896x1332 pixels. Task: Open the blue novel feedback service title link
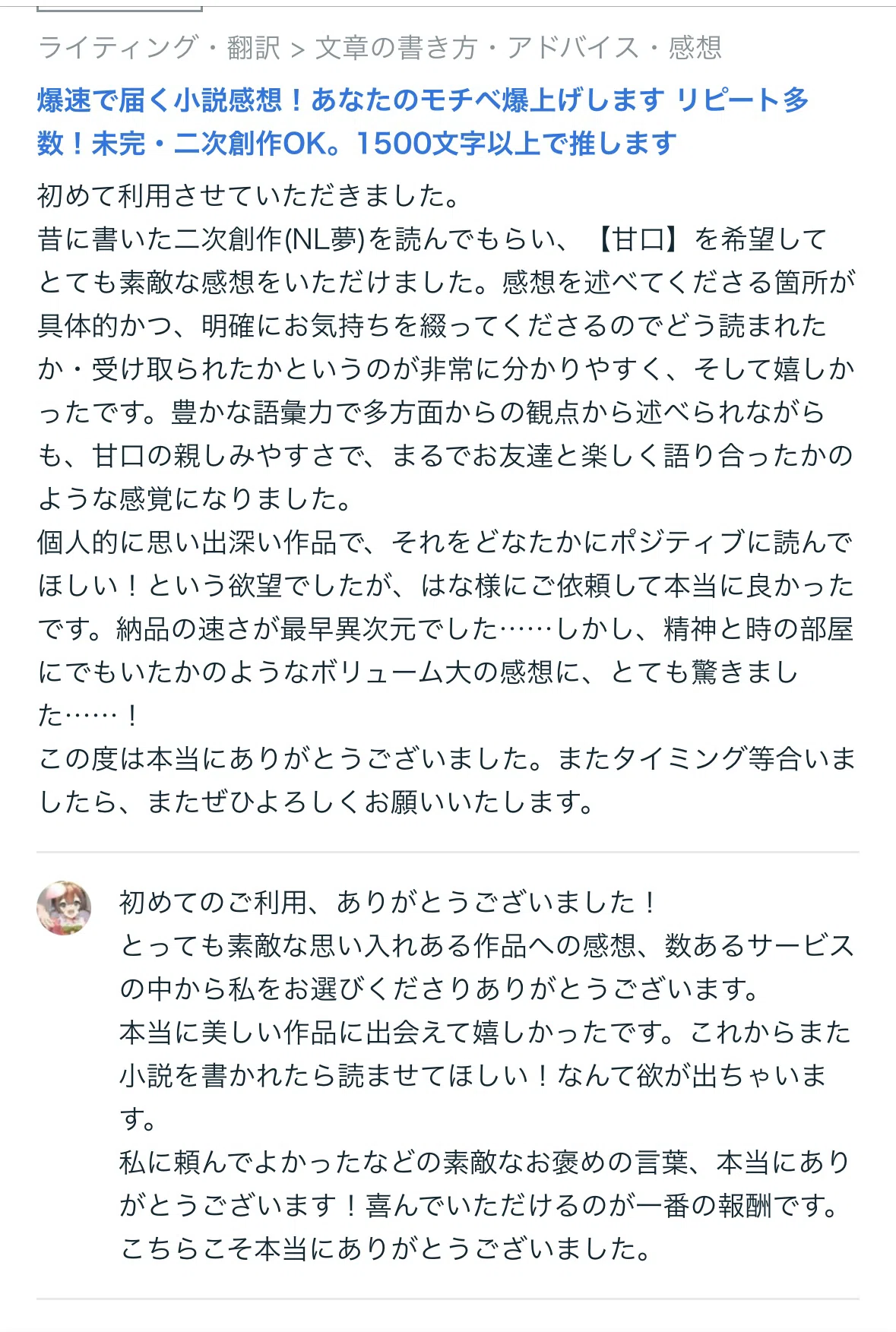coord(423,122)
